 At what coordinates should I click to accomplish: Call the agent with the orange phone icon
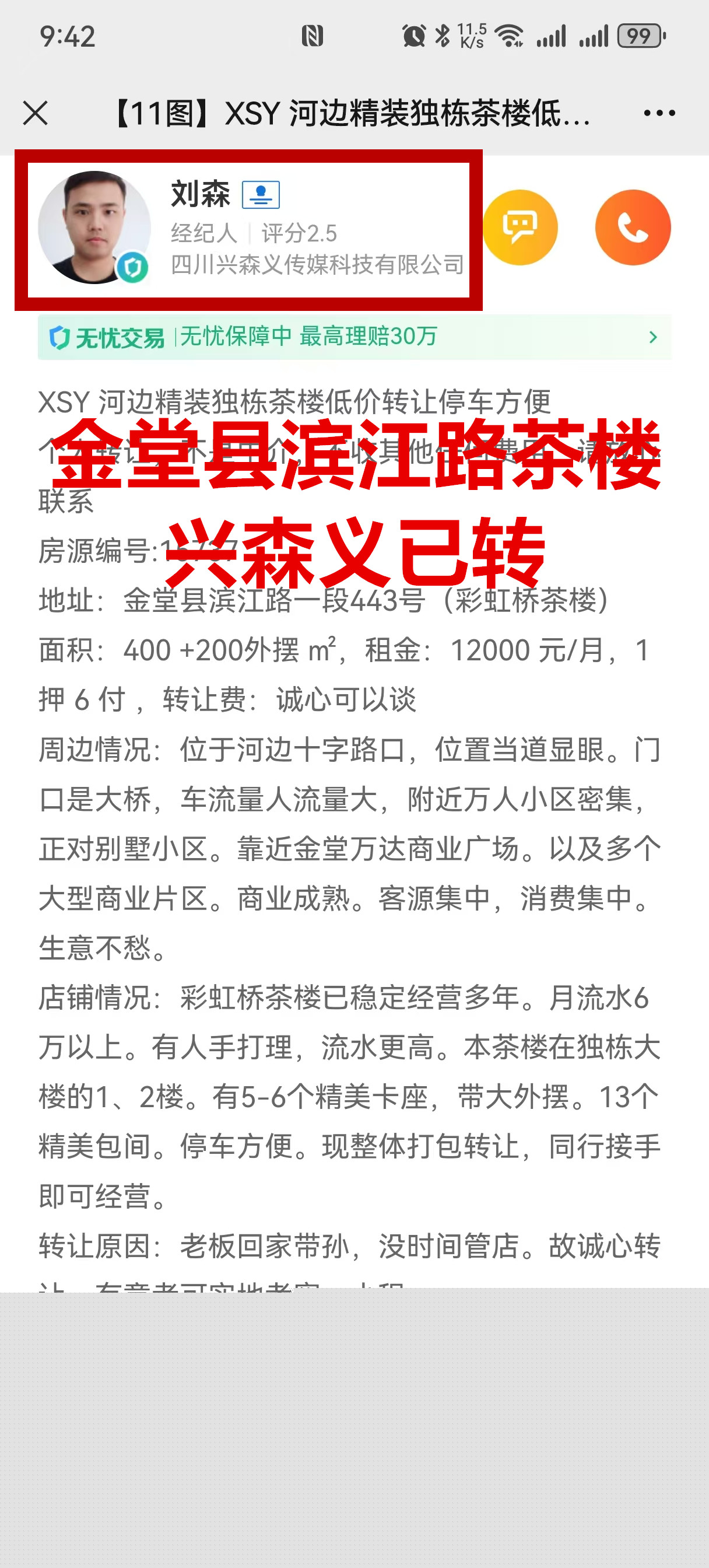(632, 228)
